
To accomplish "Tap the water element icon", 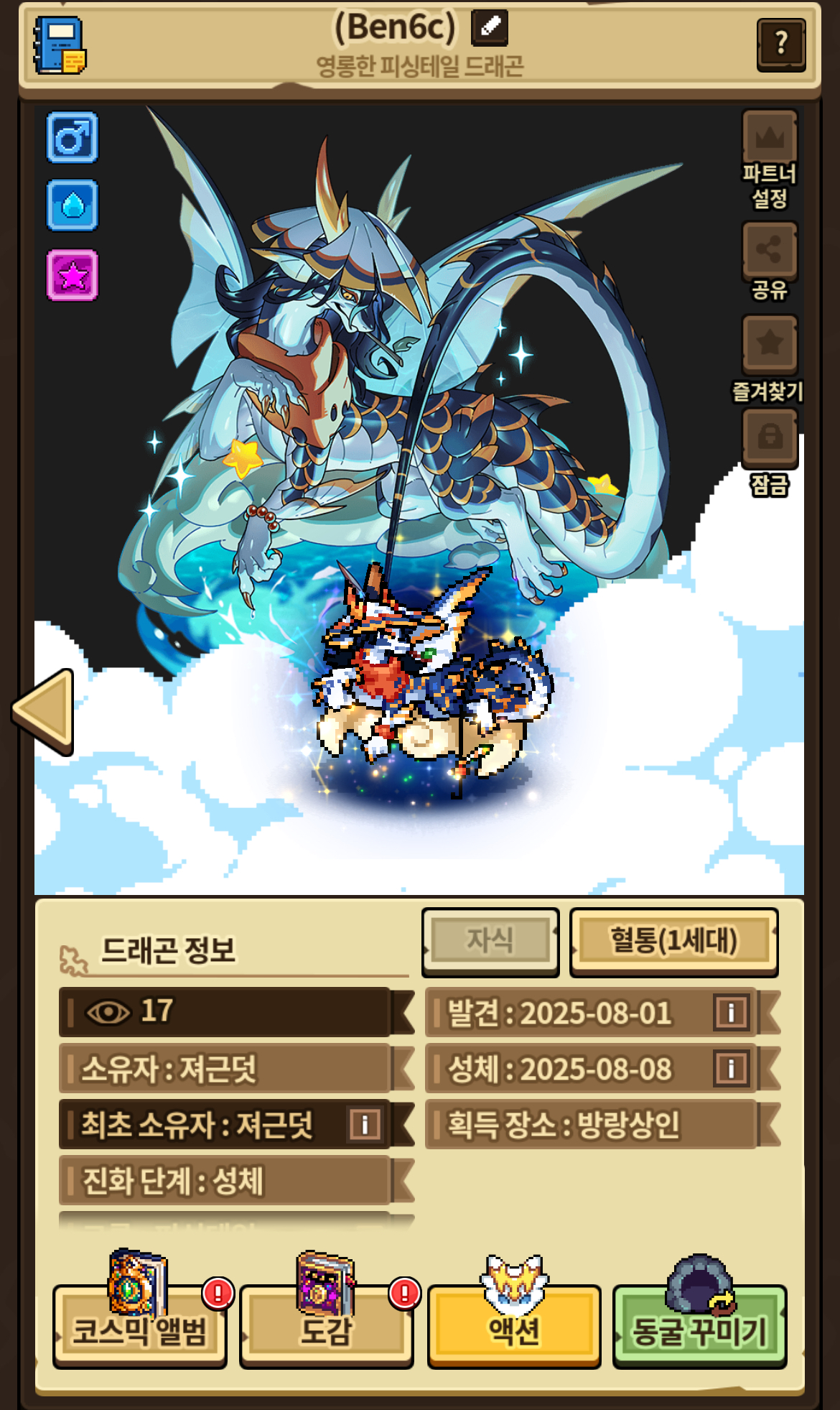I will tap(73, 205).
